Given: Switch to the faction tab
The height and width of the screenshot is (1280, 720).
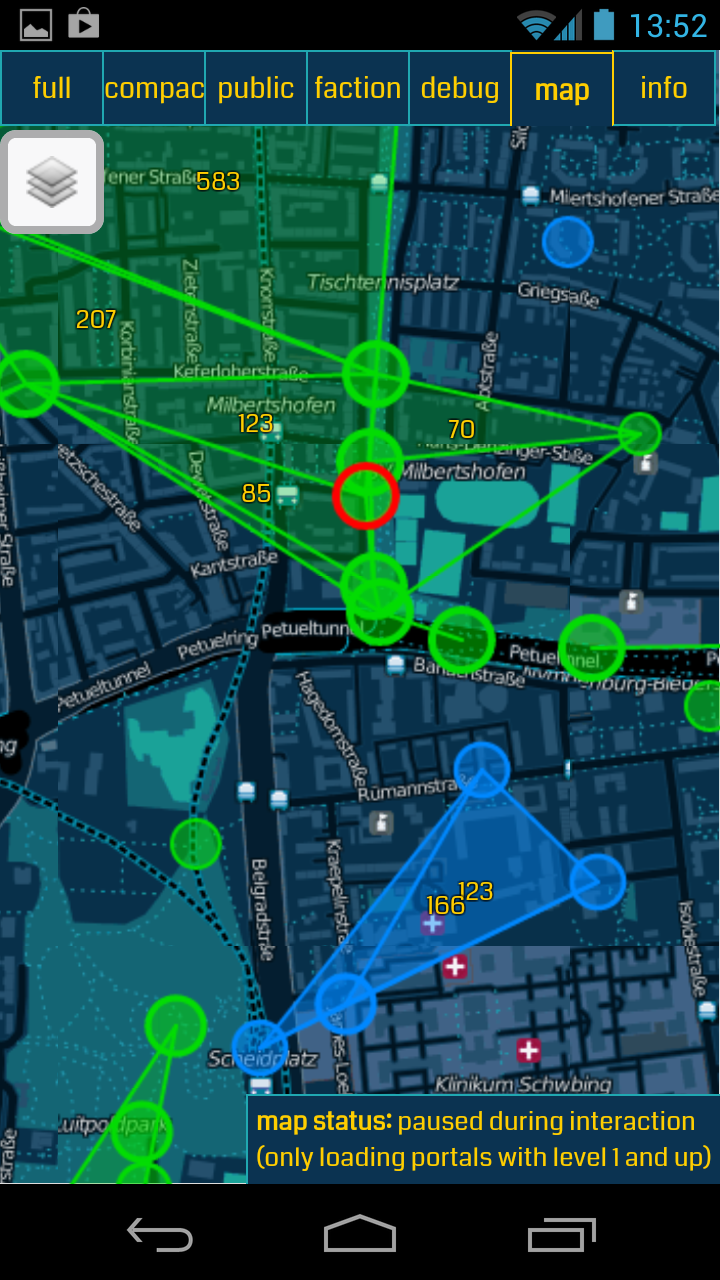Looking at the screenshot, I should pyautogui.click(x=358, y=88).
